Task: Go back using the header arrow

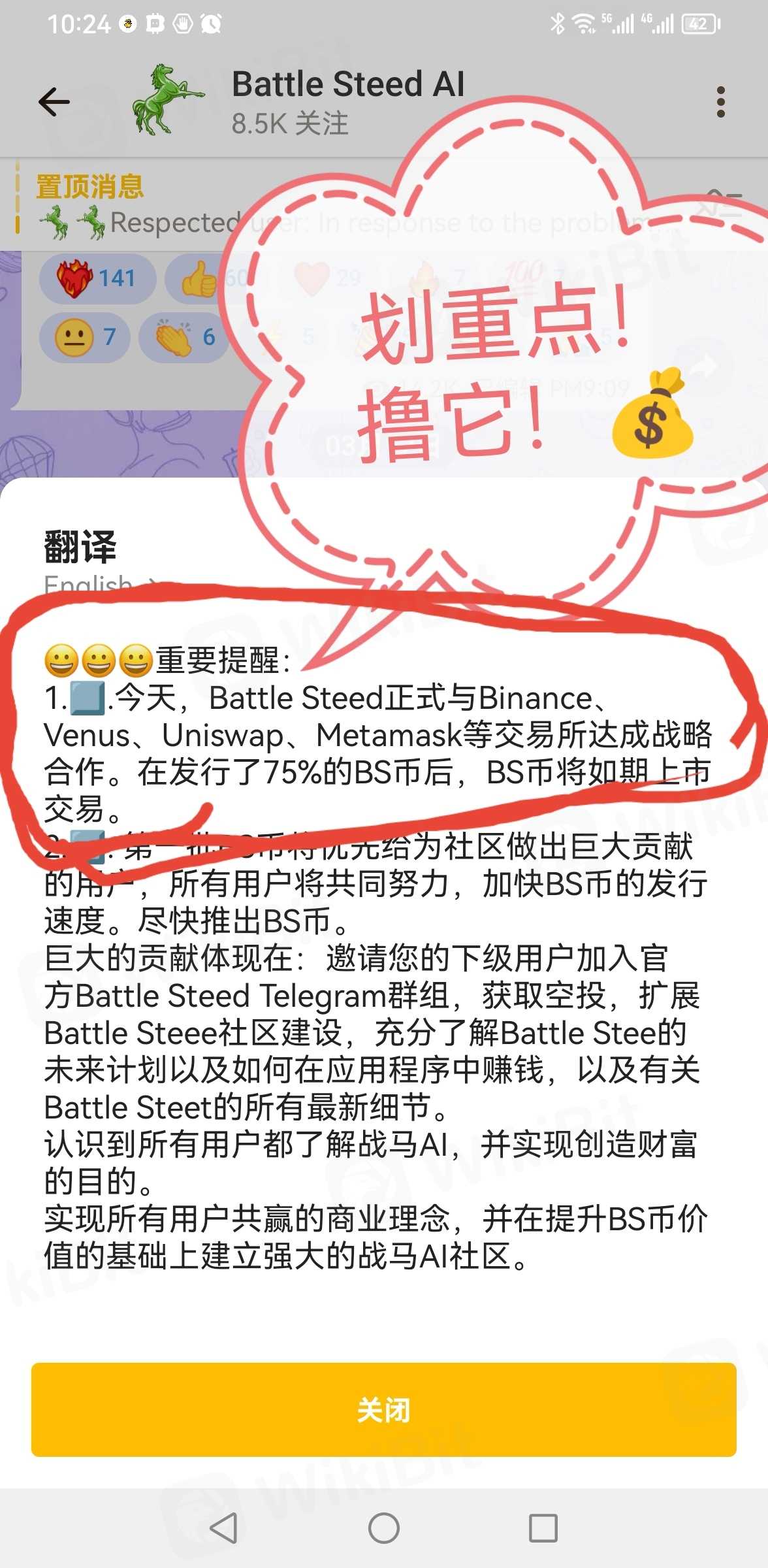Action: pos(54,102)
